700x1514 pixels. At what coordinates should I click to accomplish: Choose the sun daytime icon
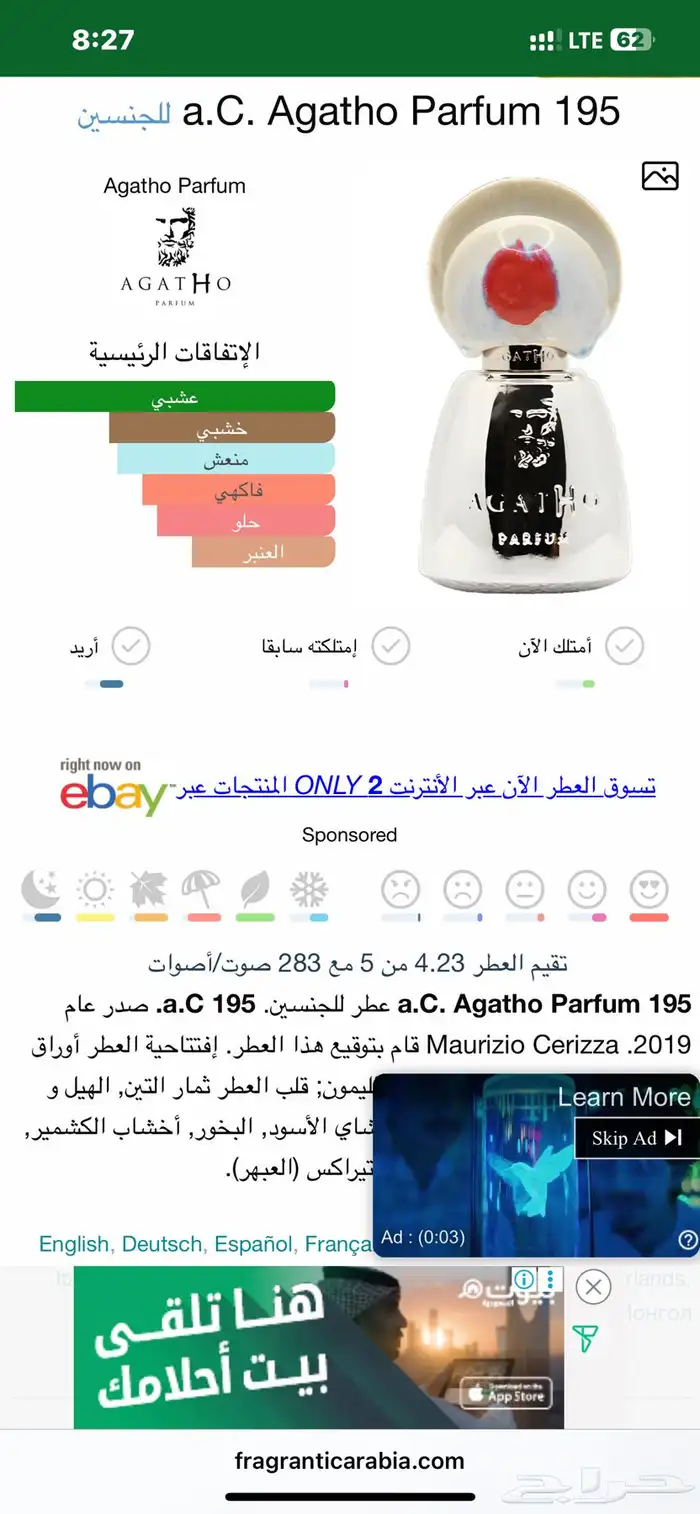click(x=96, y=888)
